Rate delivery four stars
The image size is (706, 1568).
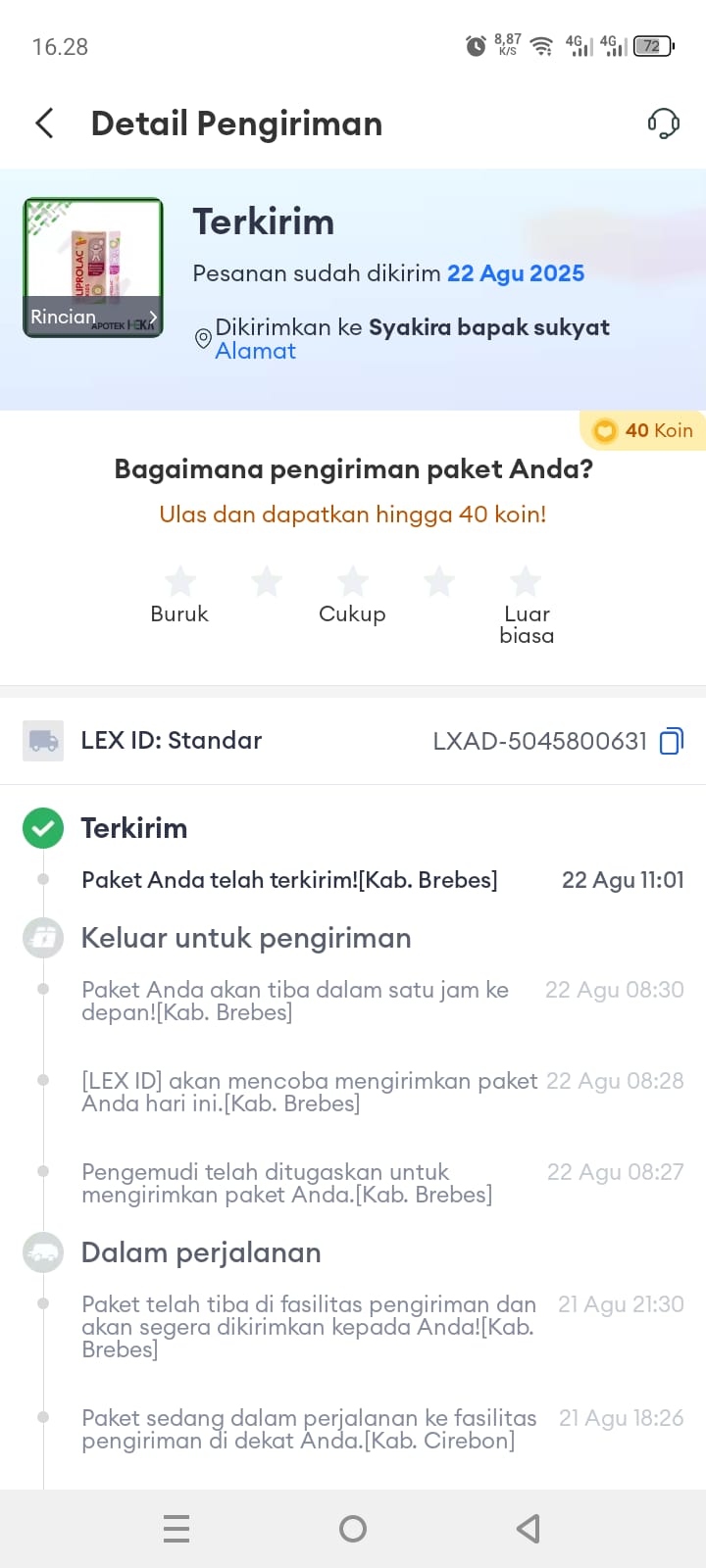click(x=439, y=581)
